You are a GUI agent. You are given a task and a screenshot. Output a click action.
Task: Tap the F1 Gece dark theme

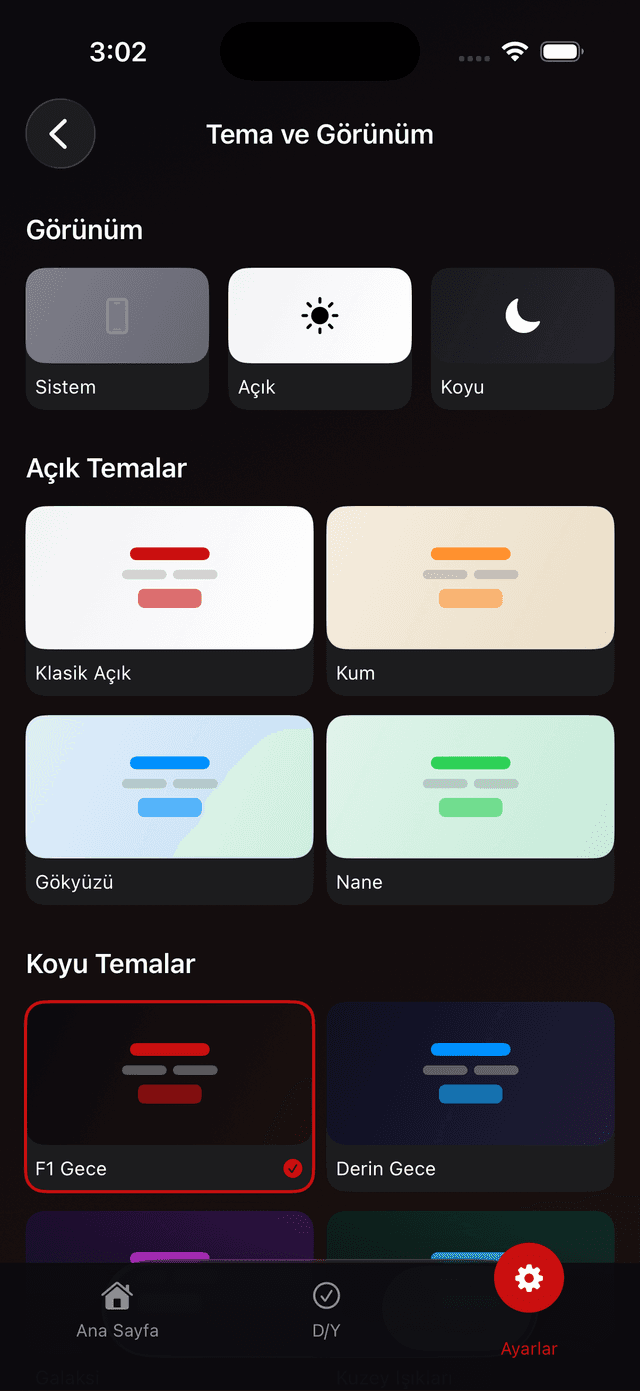pyautogui.click(x=169, y=1096)
